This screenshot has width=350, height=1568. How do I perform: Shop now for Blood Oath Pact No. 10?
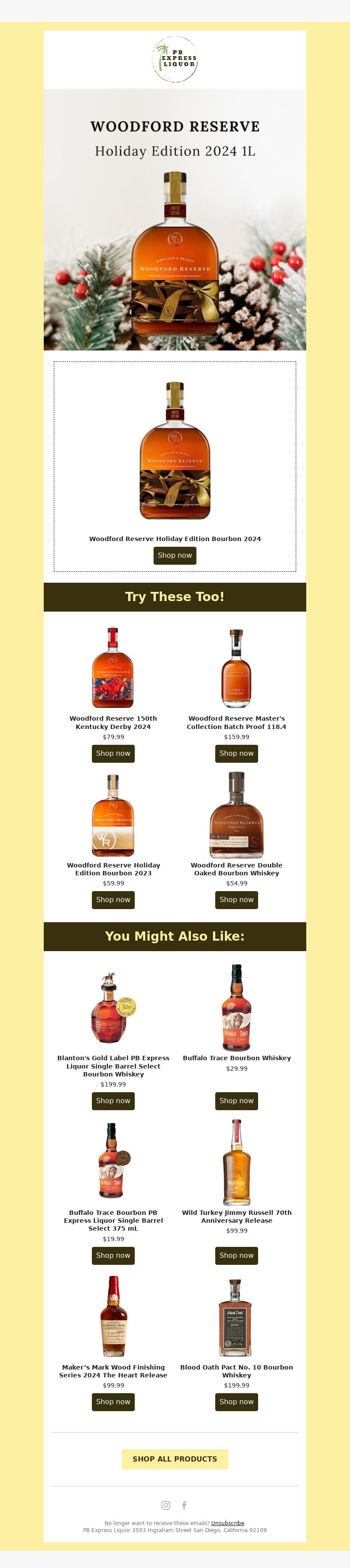pyautogui.click(x=236, y=1401)
